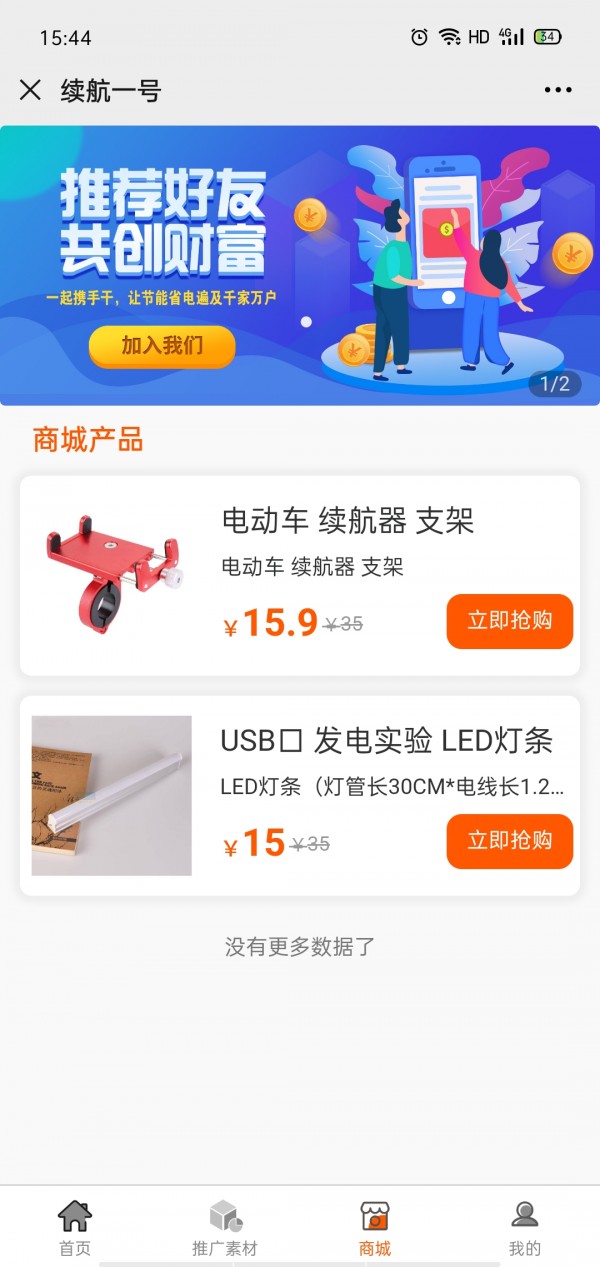Tap 立即抢购 for 电动车 续航器 支架
This screenshot has width=600, height=1267.
click(x=509, y=621)
